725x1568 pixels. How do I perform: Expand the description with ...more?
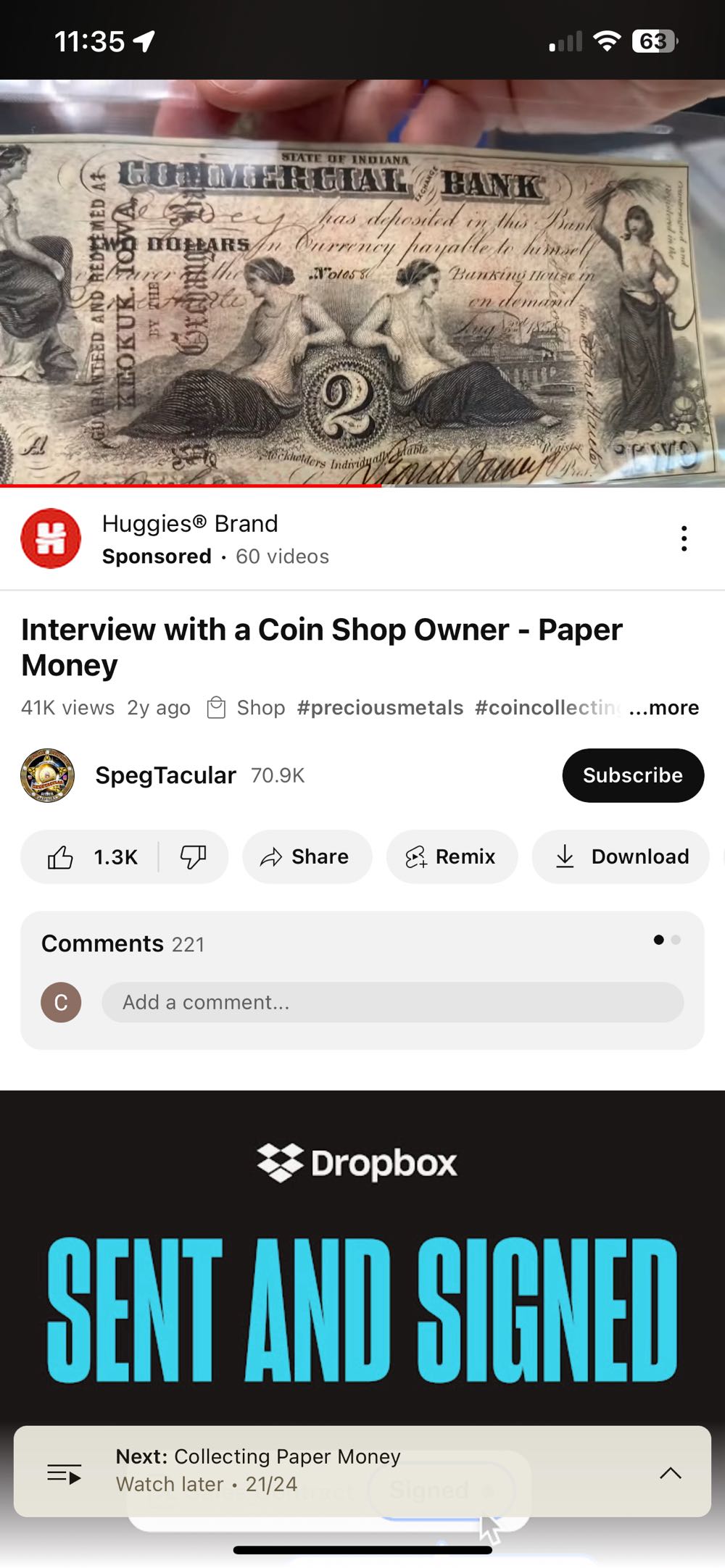(664, 707)
